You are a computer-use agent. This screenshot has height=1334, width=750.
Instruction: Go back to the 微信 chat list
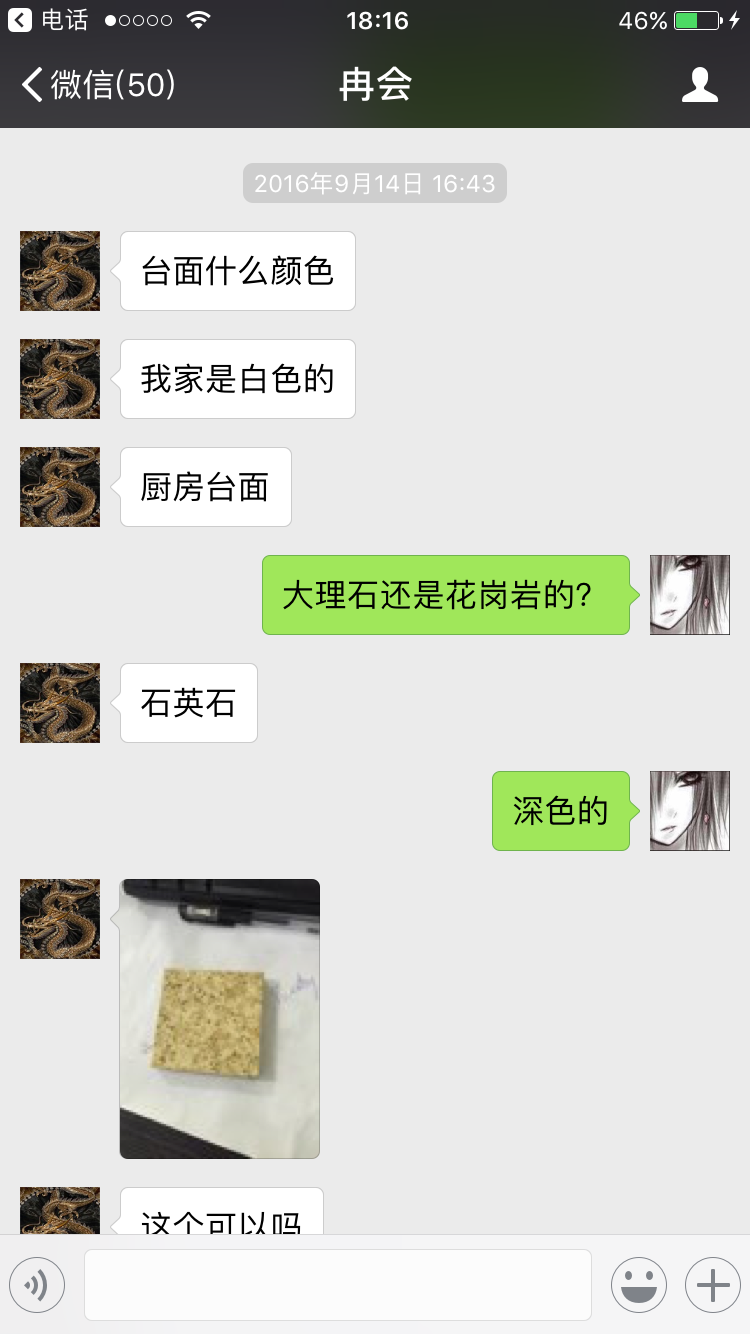coord(98,85)
